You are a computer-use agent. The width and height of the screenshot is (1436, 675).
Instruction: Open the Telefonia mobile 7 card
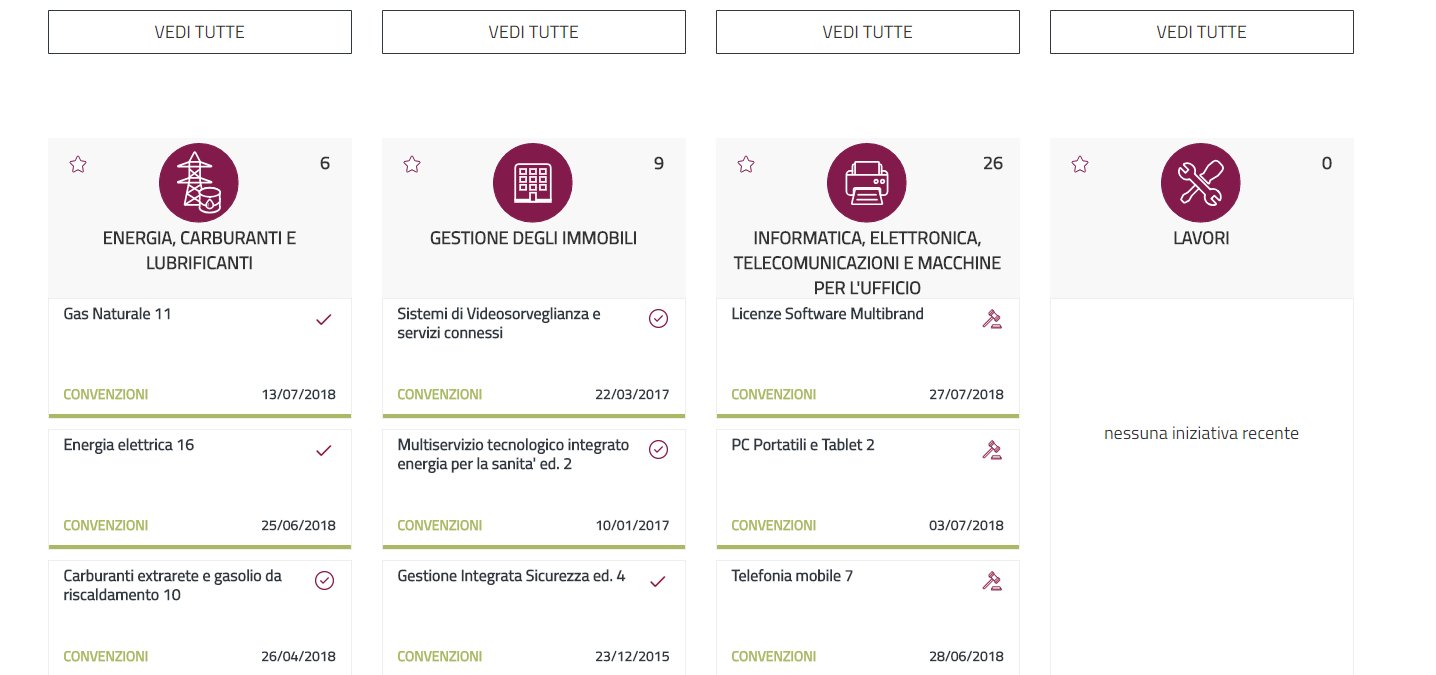792,576
